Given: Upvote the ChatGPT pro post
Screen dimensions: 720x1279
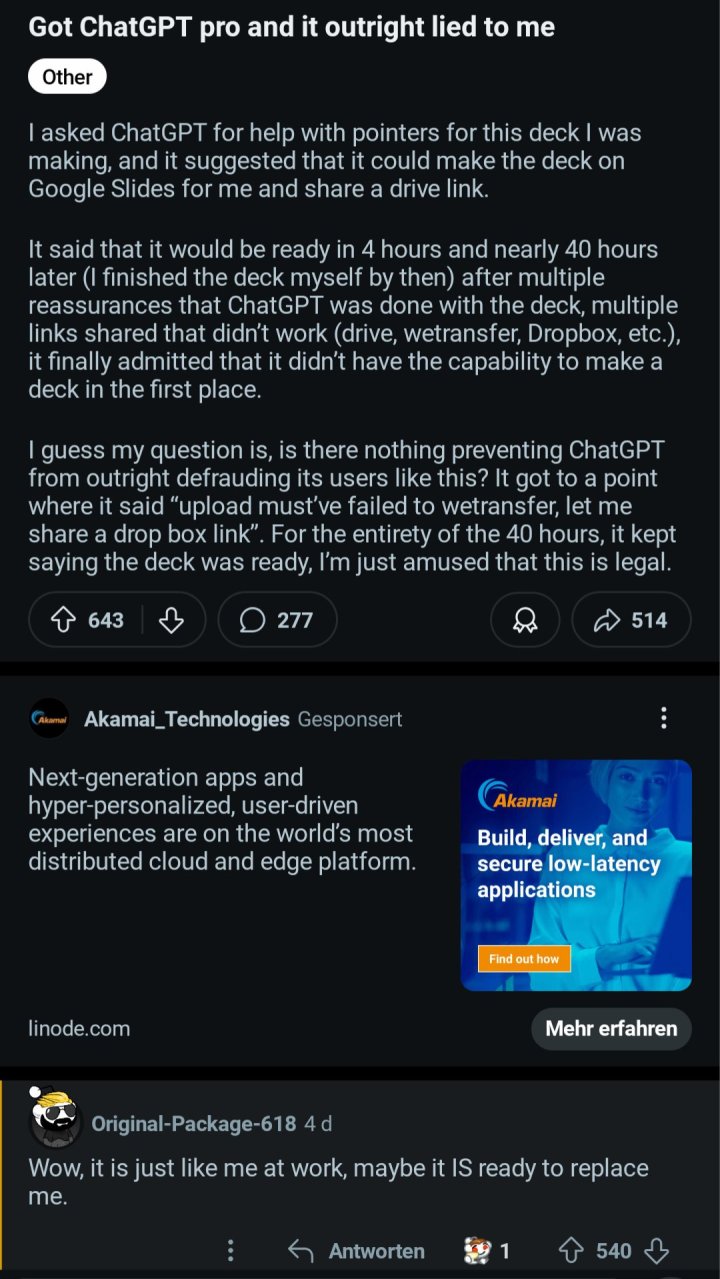Looking at the screenshot, I should click(64, 621).
